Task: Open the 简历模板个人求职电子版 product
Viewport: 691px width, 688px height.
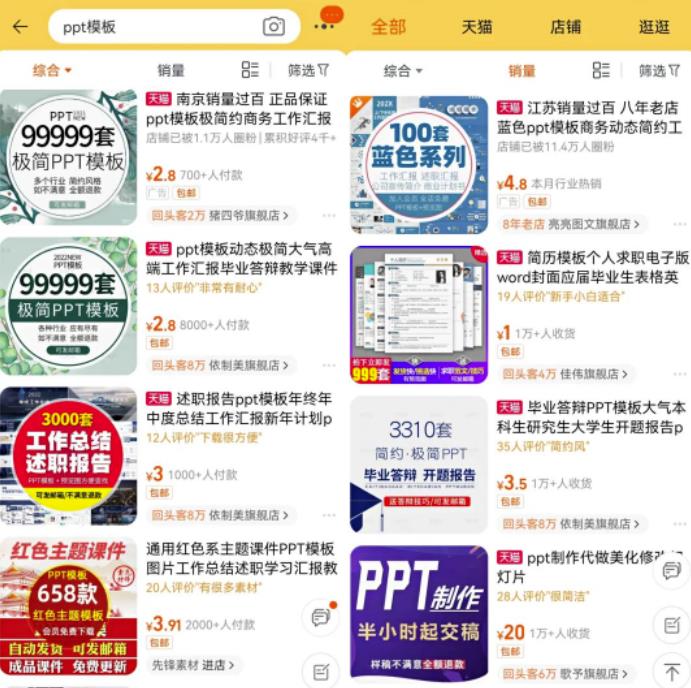Action: (590, 267)
